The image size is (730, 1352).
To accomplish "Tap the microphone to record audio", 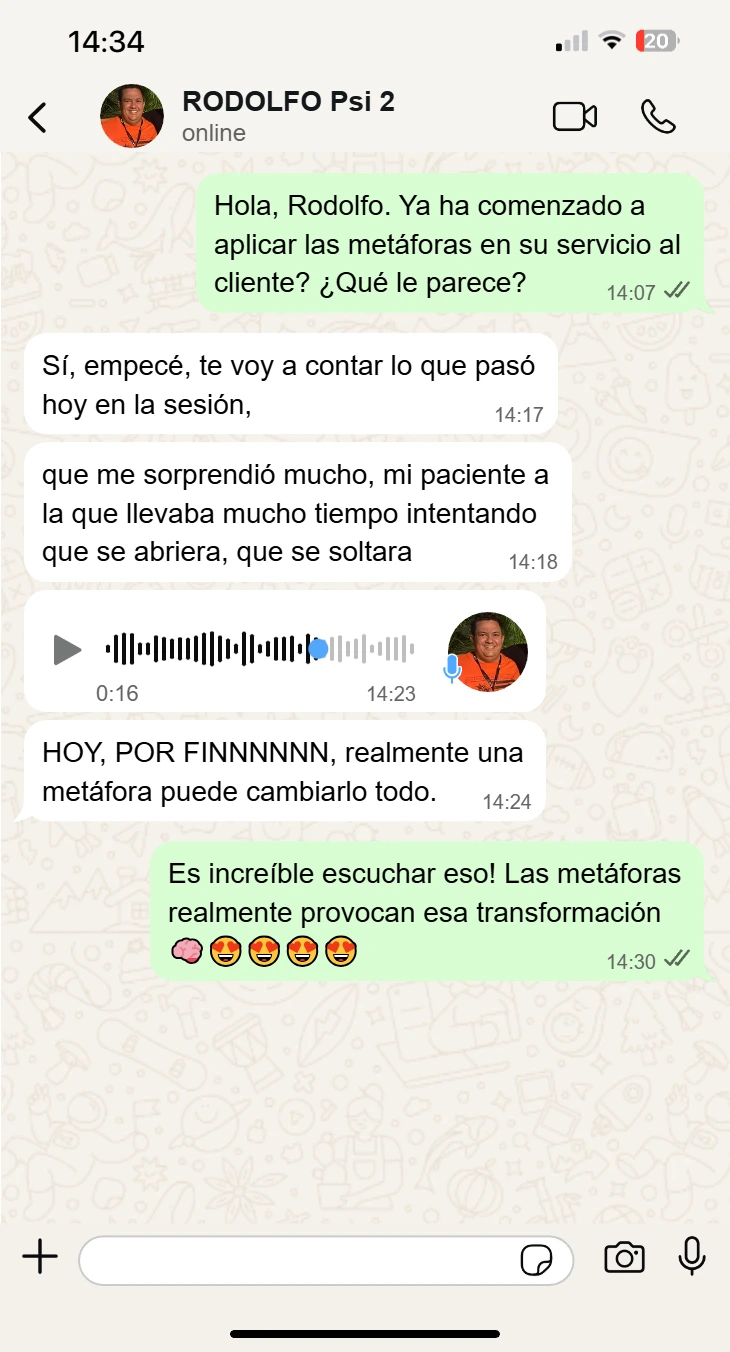I will pos(692,1257).
